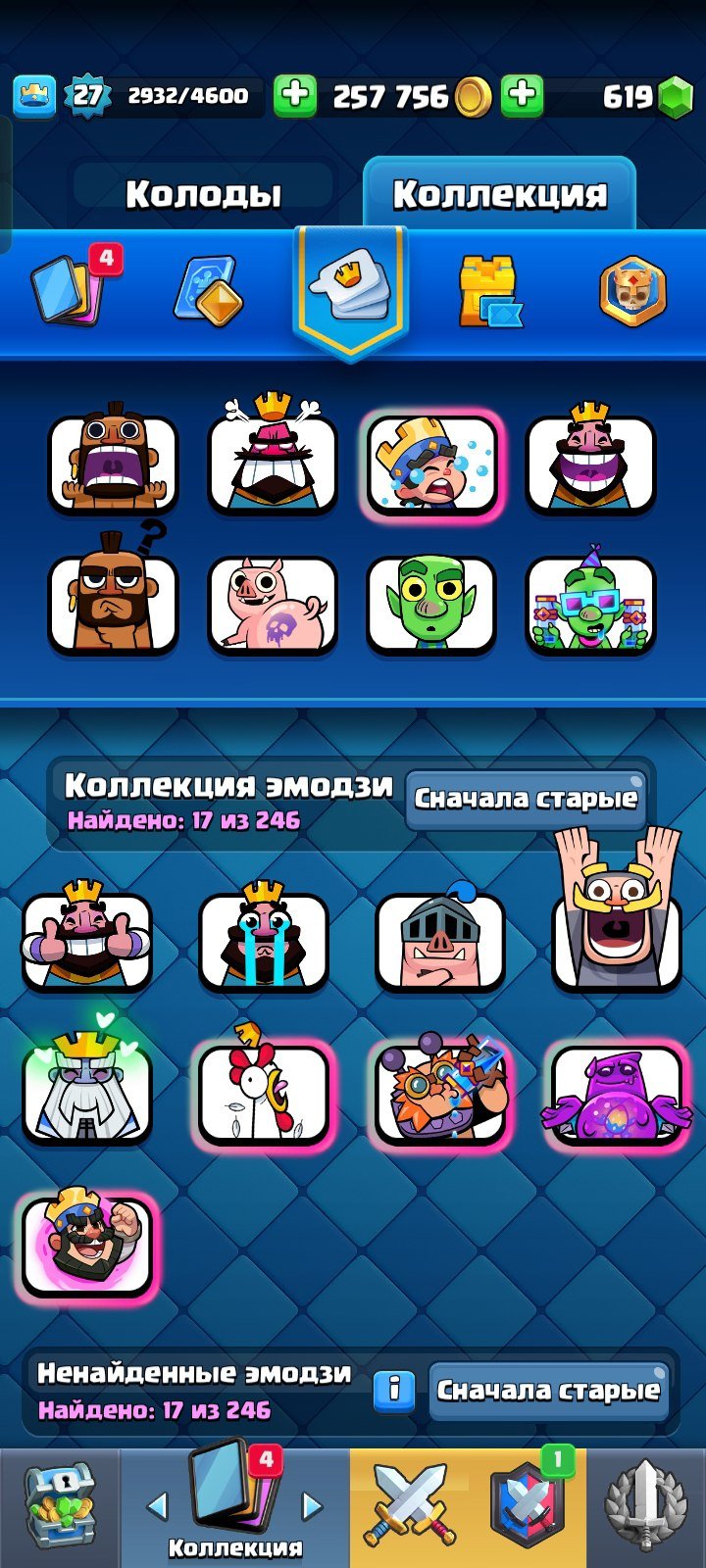This screenshot has height=1568, width=706.
Task: Open the tower skins section icon
Action: 489,290
